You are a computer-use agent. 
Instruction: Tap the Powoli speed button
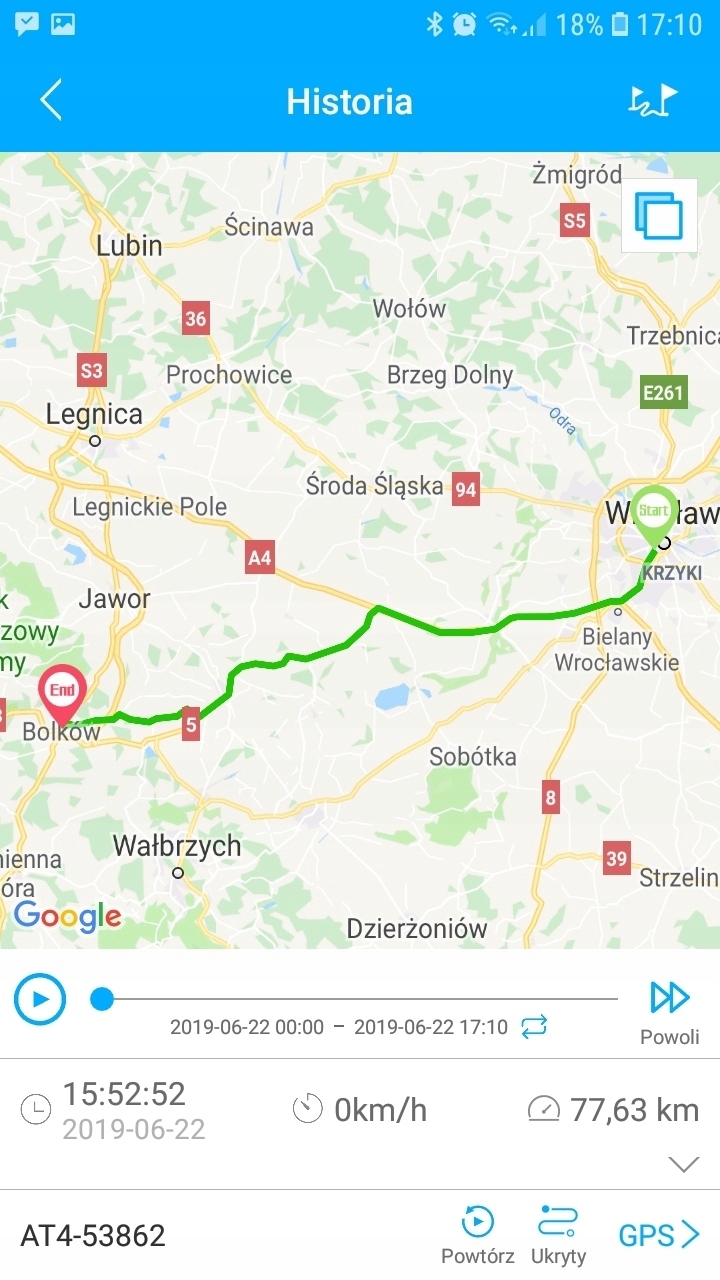[669, 1010]
